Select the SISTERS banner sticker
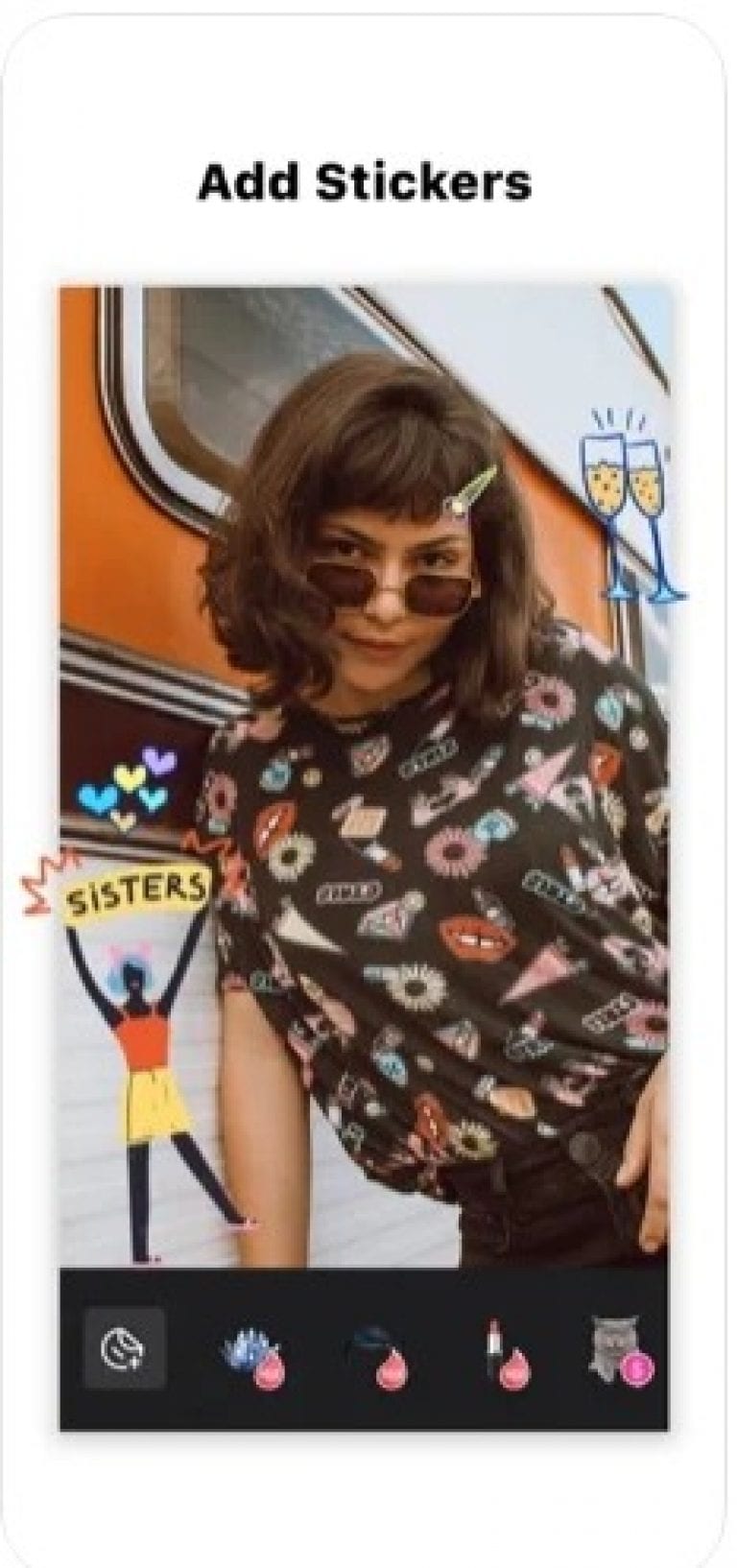The width and height of the screenshot is (737, 1568). [139, 888]
